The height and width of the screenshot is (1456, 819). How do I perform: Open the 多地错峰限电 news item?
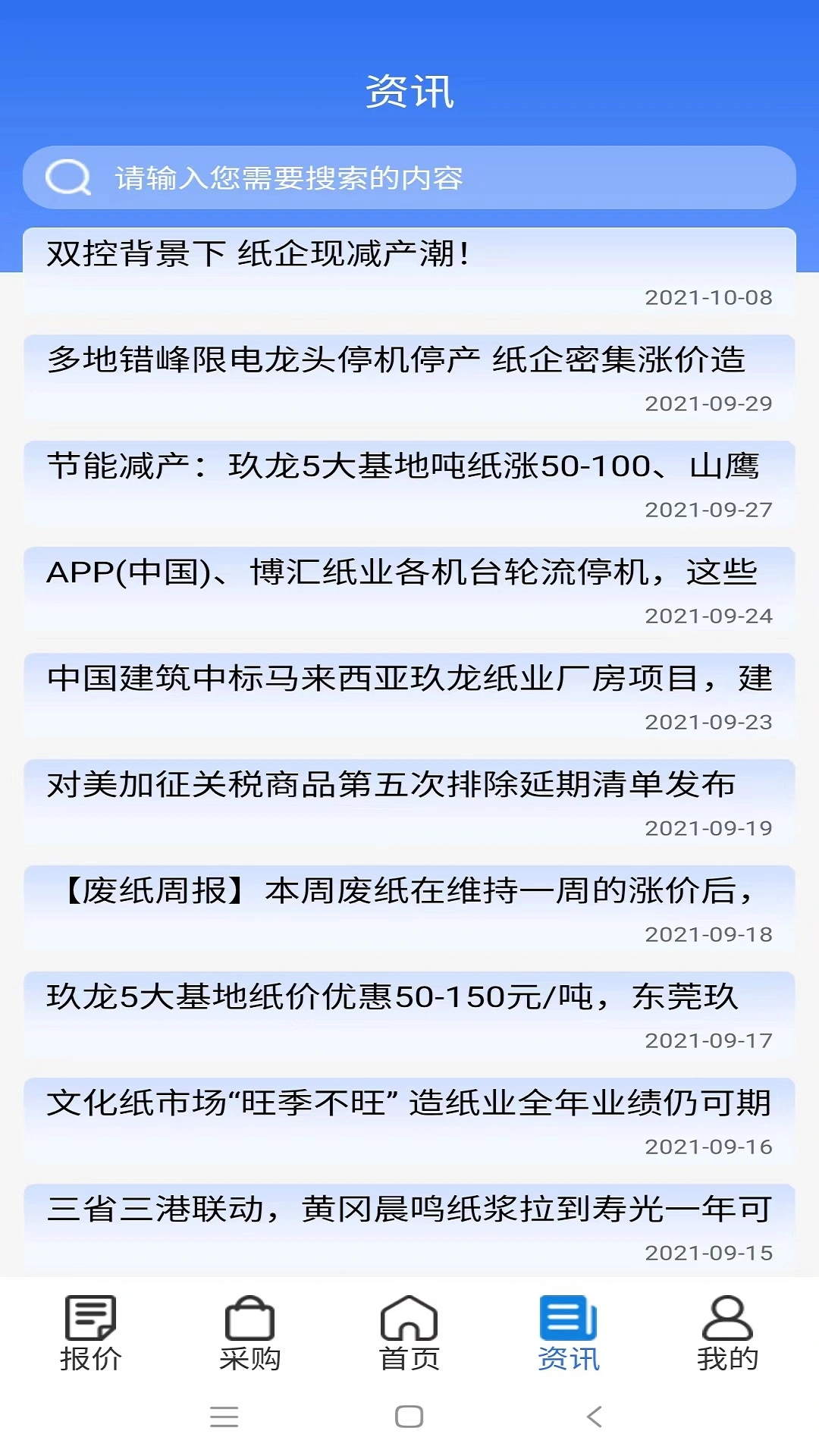(x=409, y=375)
